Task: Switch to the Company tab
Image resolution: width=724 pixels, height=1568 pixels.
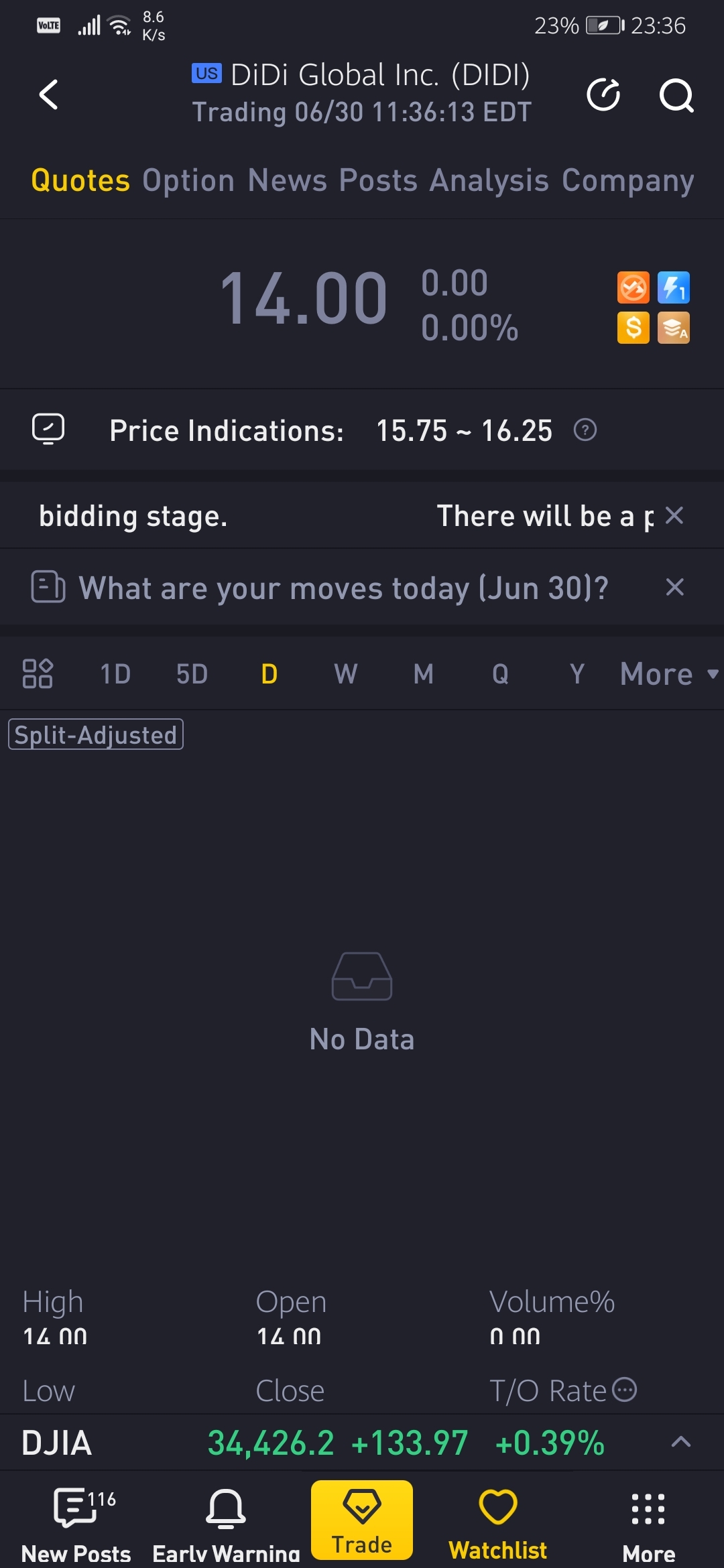Action: pos(627,181)
